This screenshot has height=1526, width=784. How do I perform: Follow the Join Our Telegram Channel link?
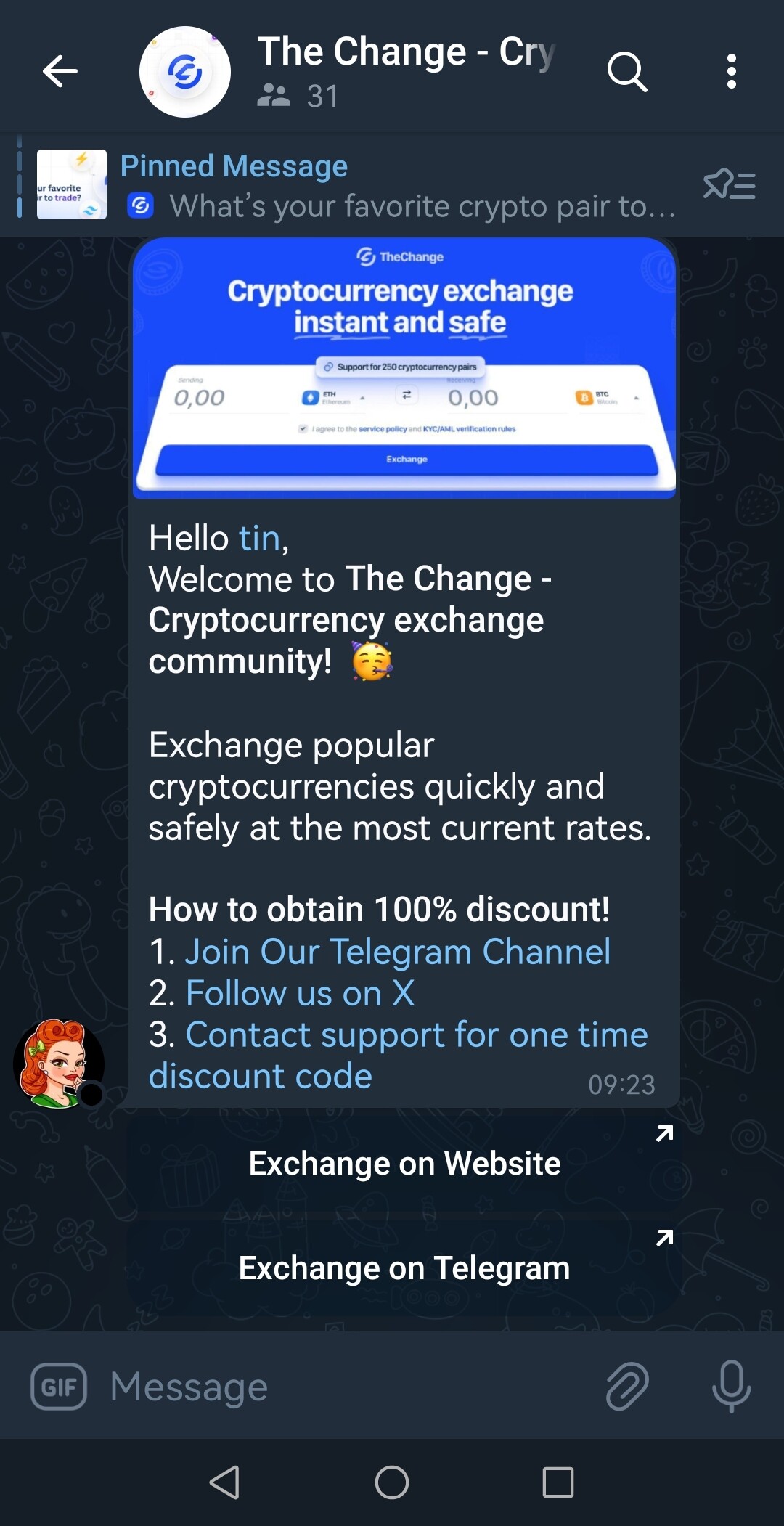pos(397,952)
